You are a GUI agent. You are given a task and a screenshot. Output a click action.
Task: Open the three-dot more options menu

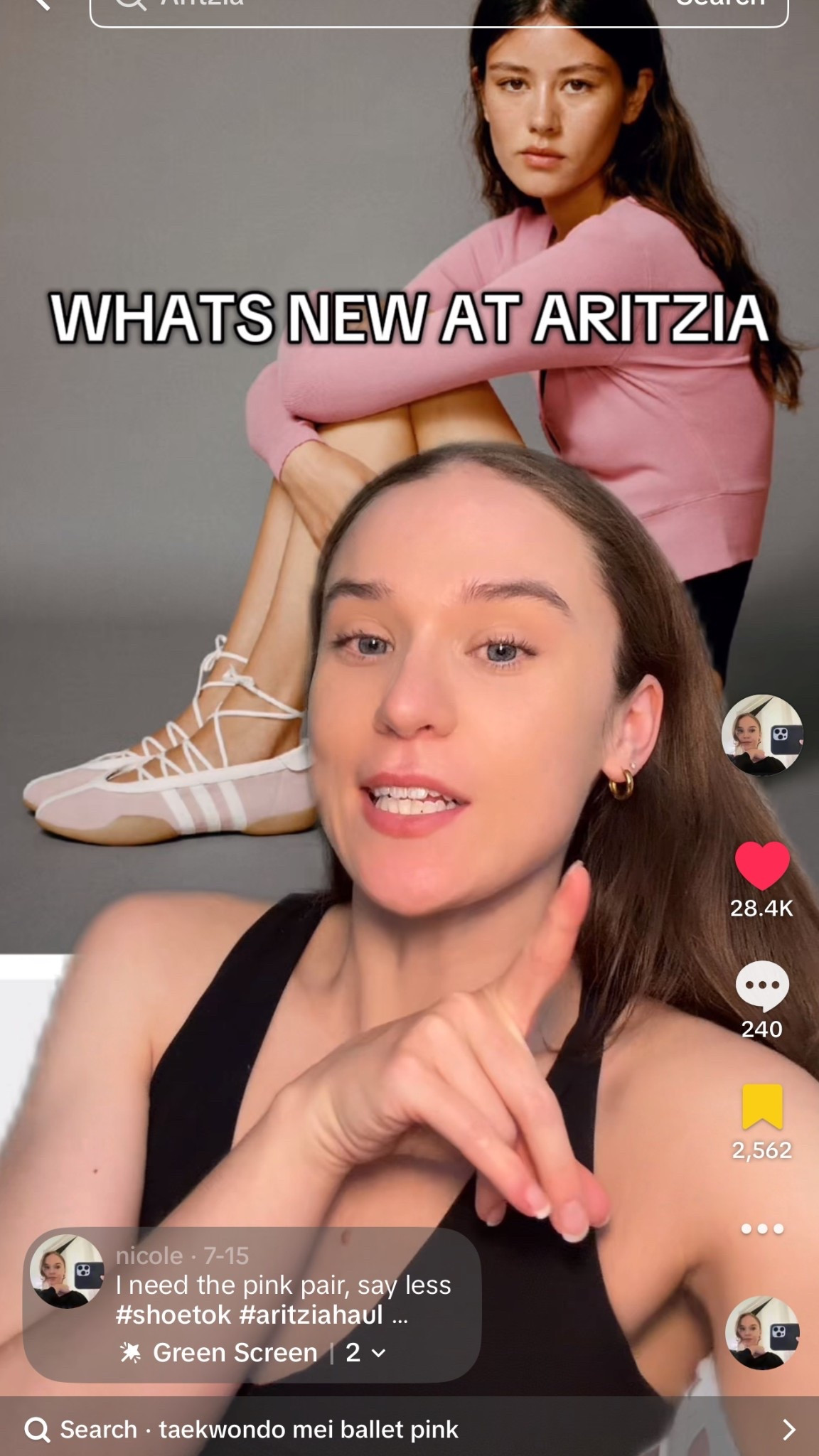761,1228
